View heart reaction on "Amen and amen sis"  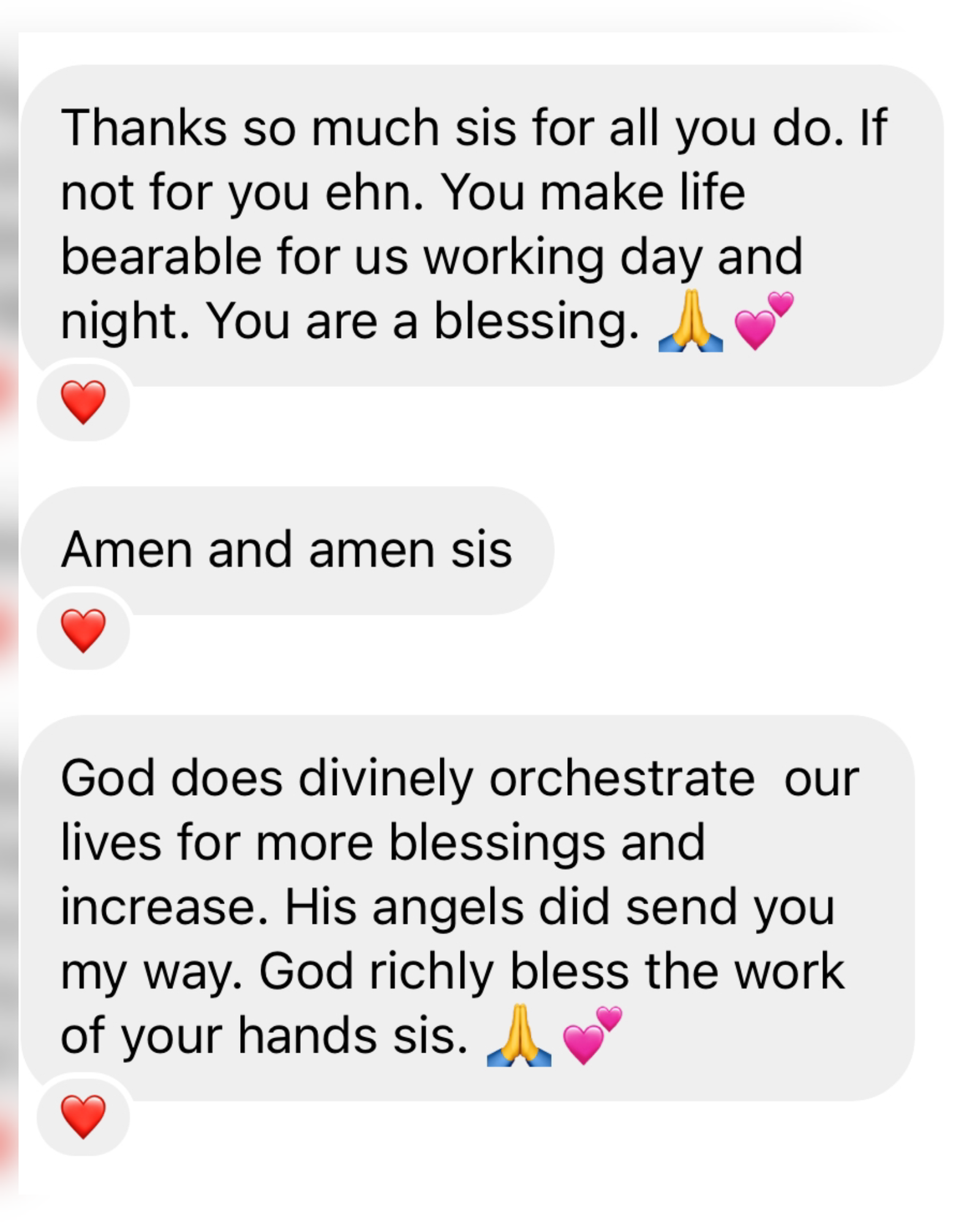click(83, 630)
